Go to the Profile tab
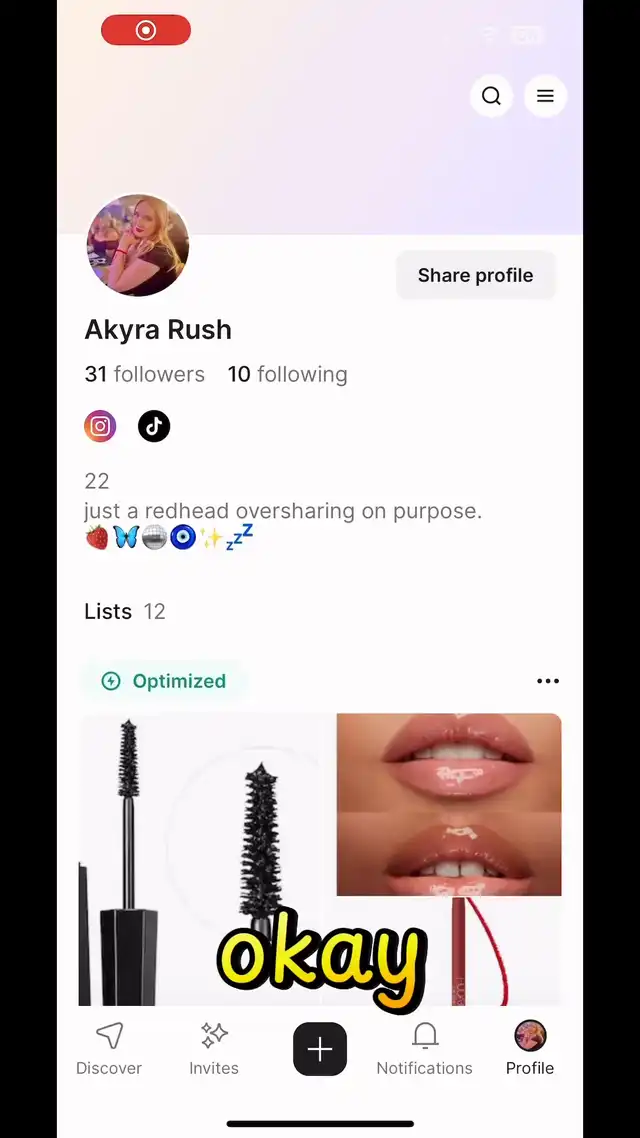The width and height of the screenshot is (640, 1138). (x=530, y=1048)
